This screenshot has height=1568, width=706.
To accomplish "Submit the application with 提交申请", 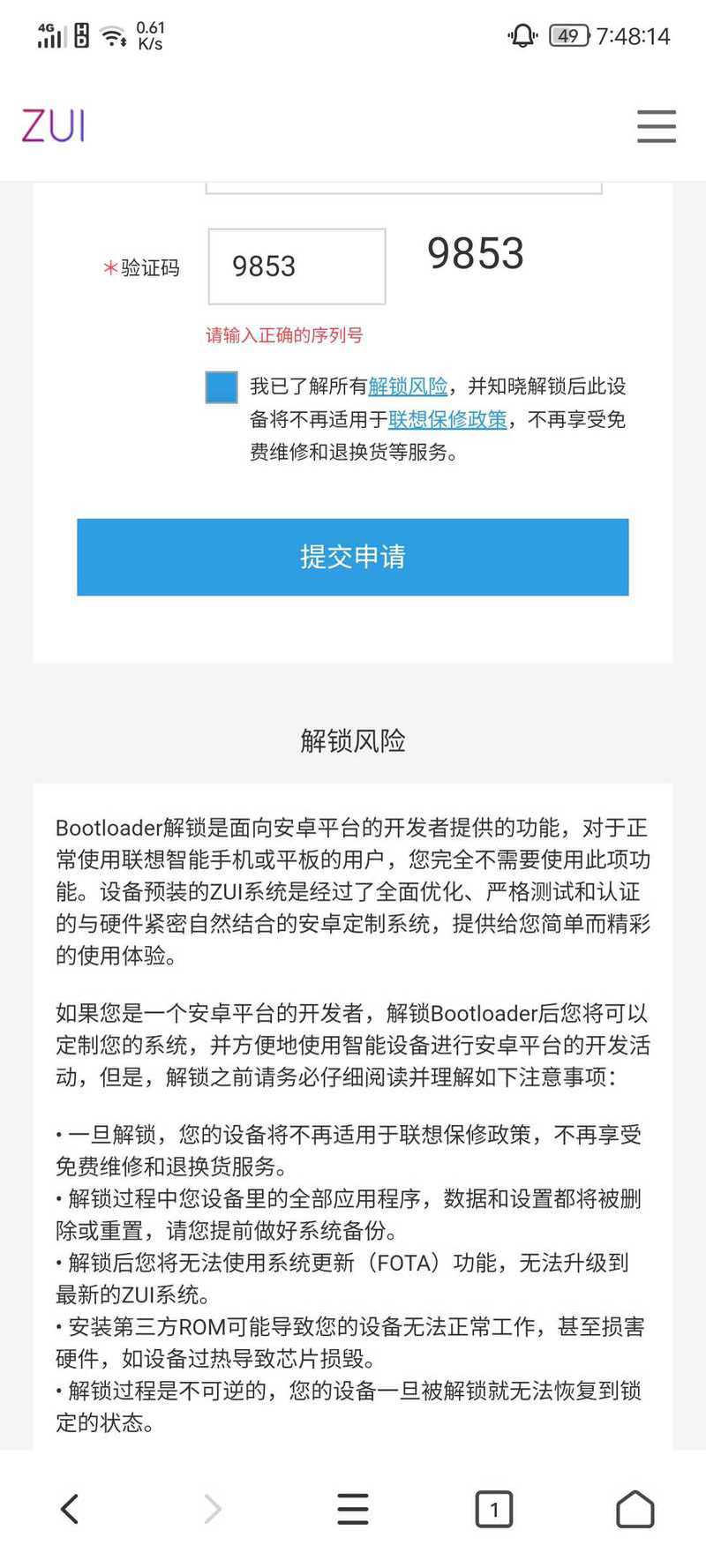I will click(x=352, y=557).
